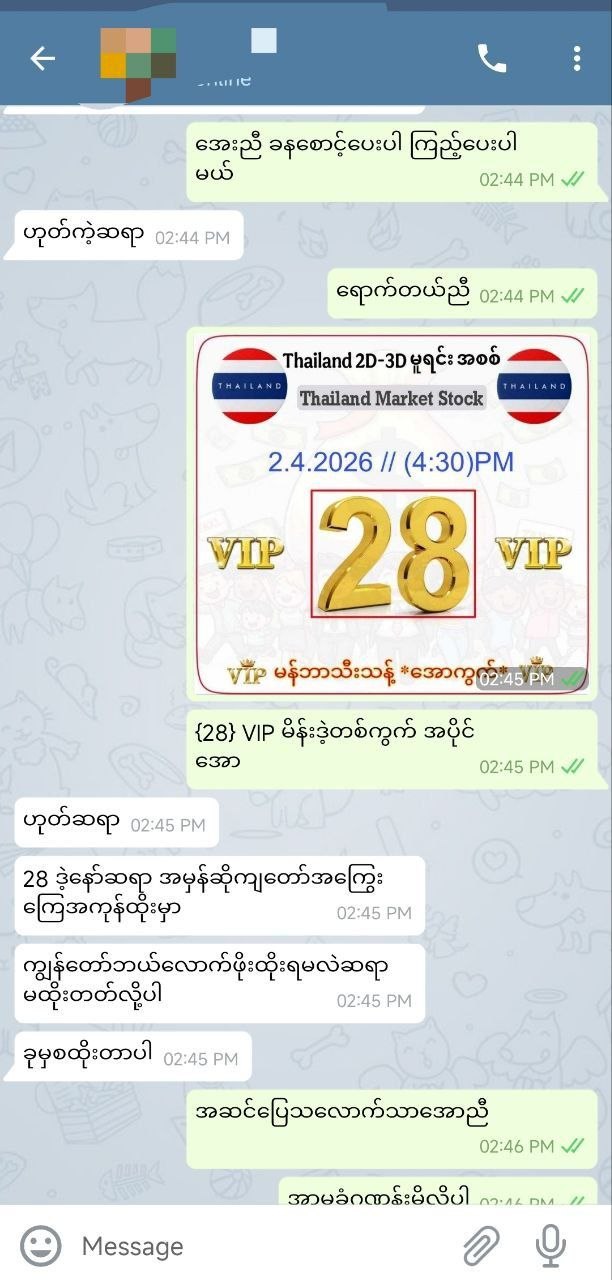Start a voice call with this contact

tap(492, 59)
